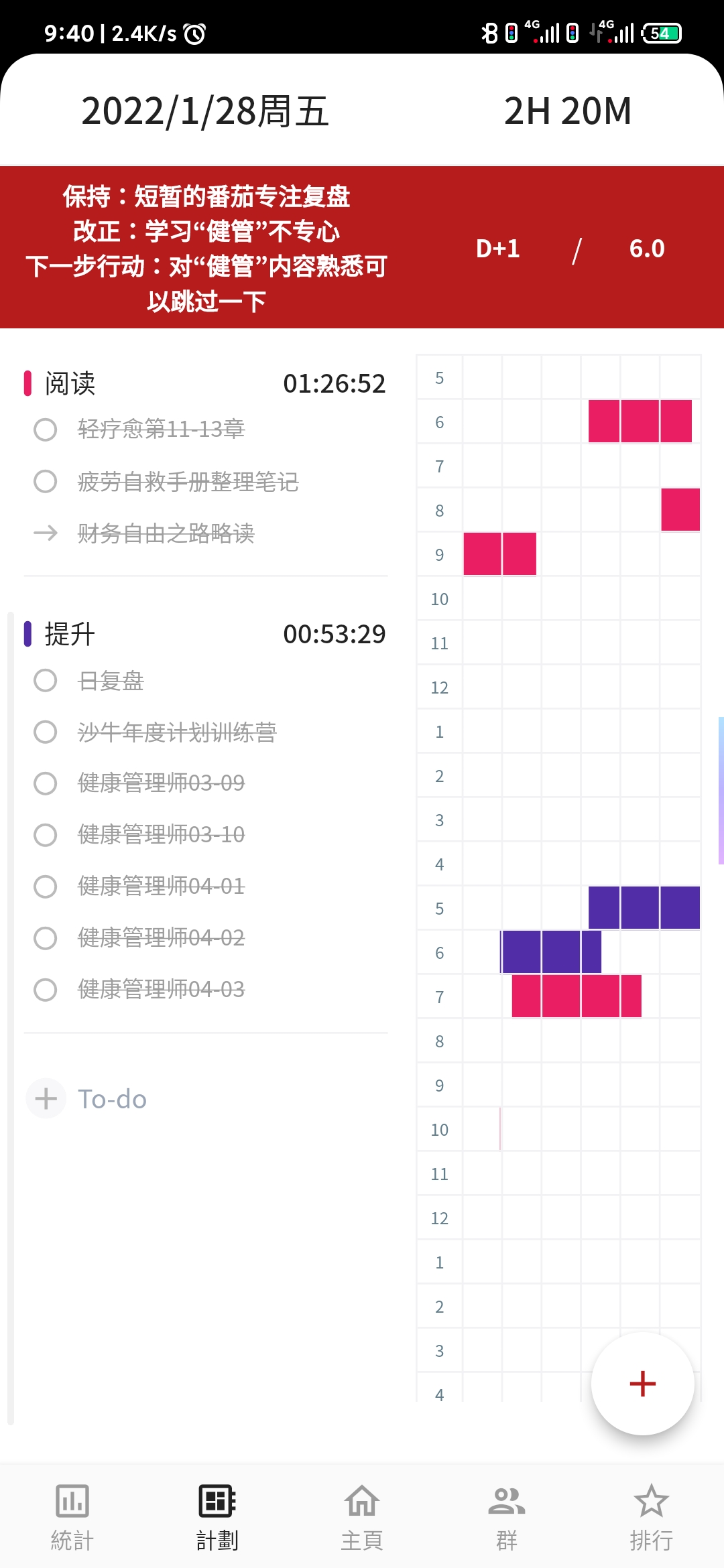This screenshot has height=1568, width=724.
Task: Toggle the checkbox for 疲劳自救手册整理笔记
Action: click(45, 481)
